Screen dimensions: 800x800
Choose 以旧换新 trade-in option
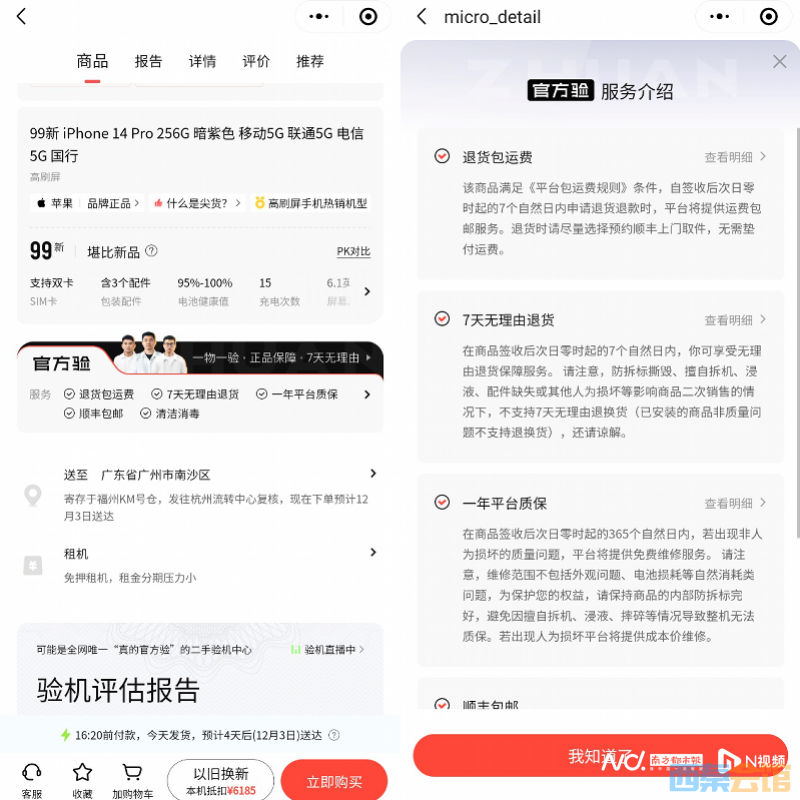tap(220, 779)
